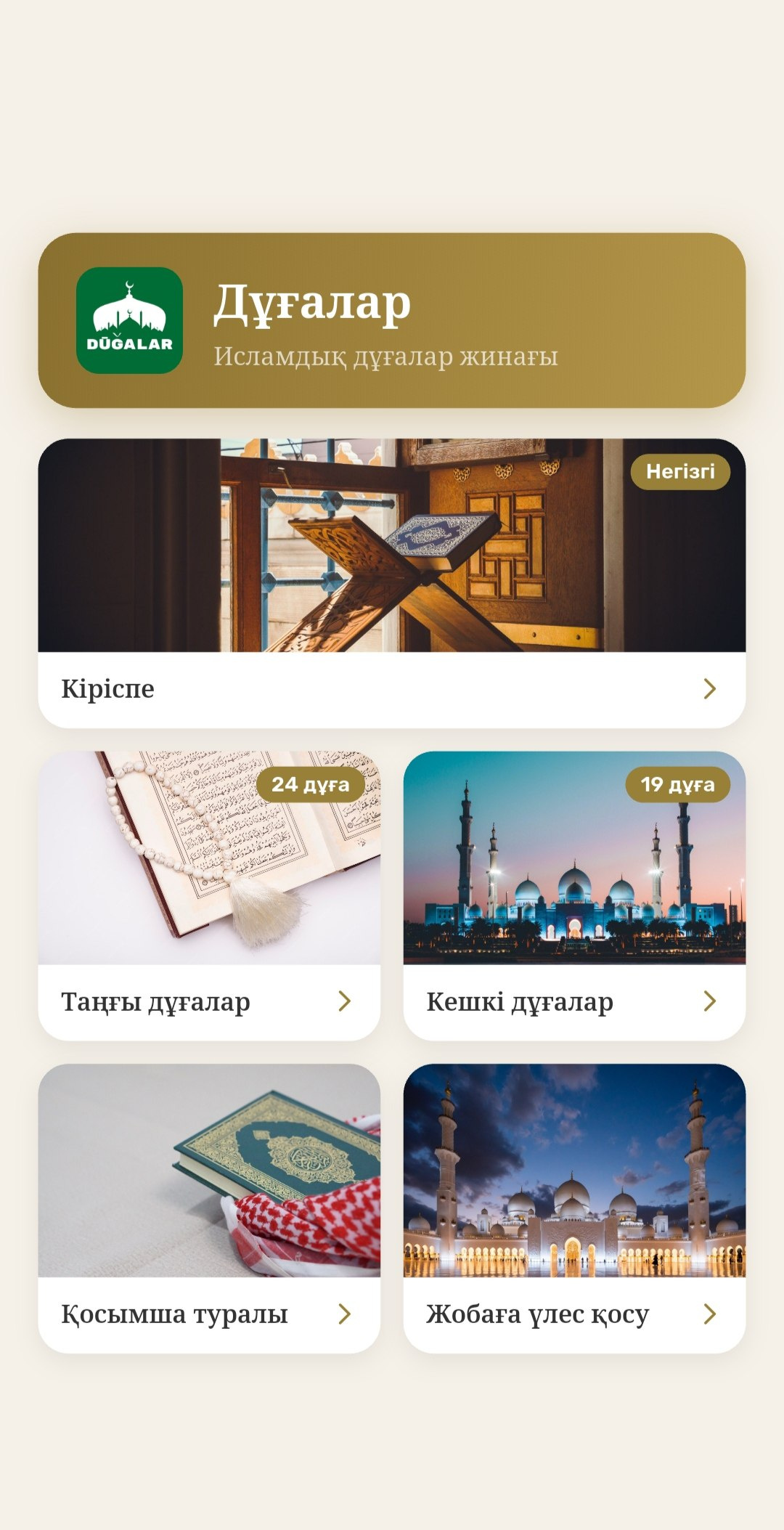
Task: Open Кешкі дұғалар evening prayers
Action: 574,1001
